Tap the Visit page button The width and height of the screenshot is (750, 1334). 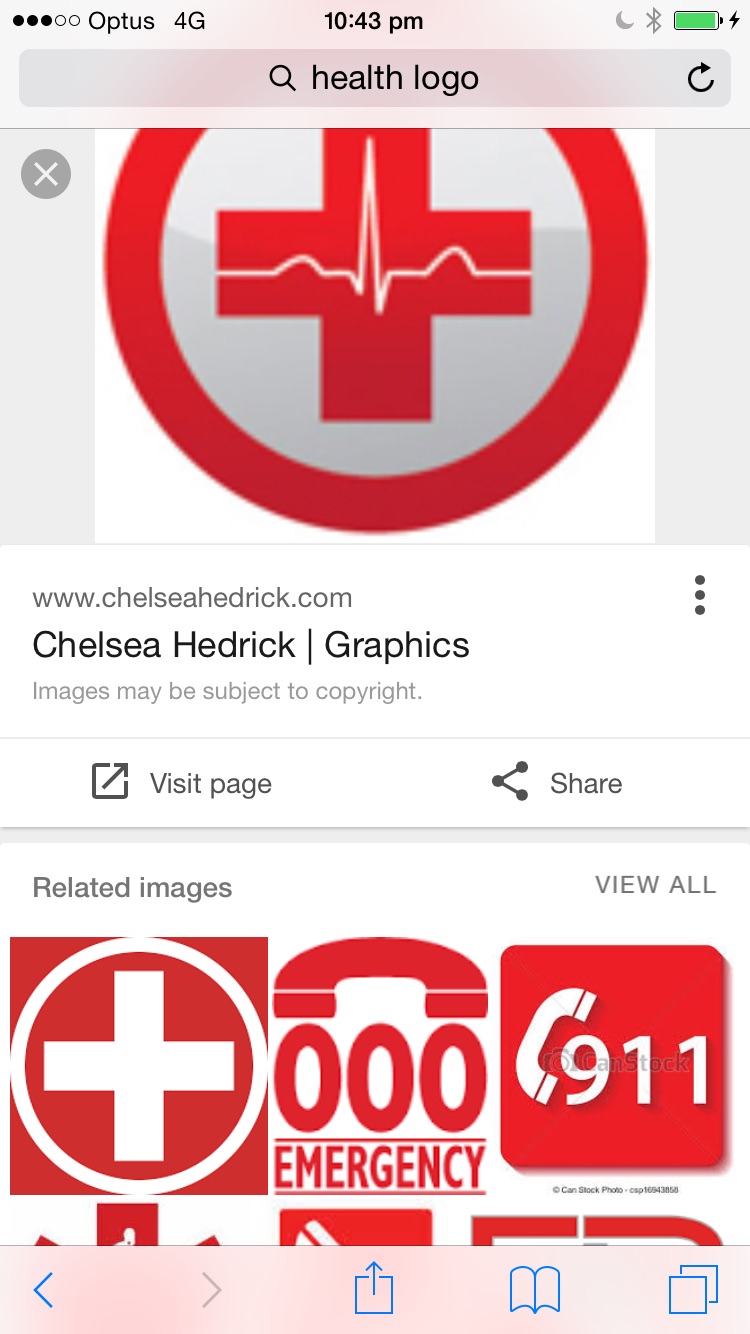click(x=182, y=783)
